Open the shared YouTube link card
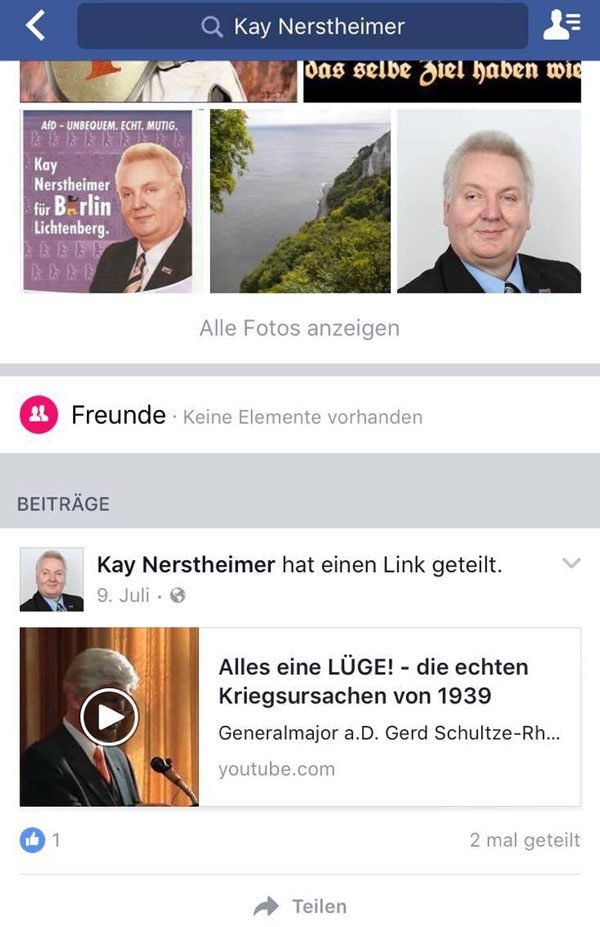 (300, 717)
